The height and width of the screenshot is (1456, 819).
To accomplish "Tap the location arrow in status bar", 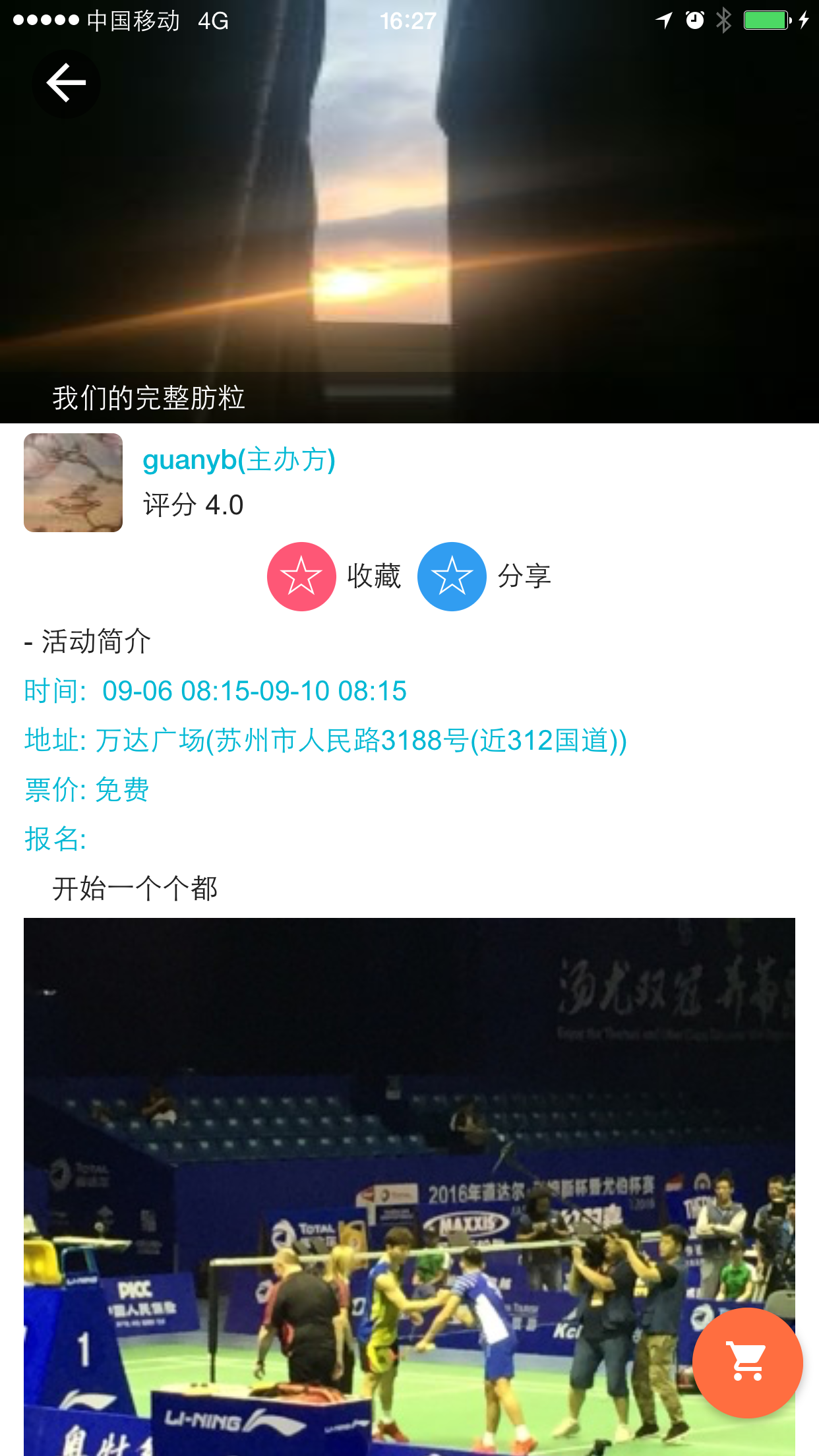I will tap(662, 20).
